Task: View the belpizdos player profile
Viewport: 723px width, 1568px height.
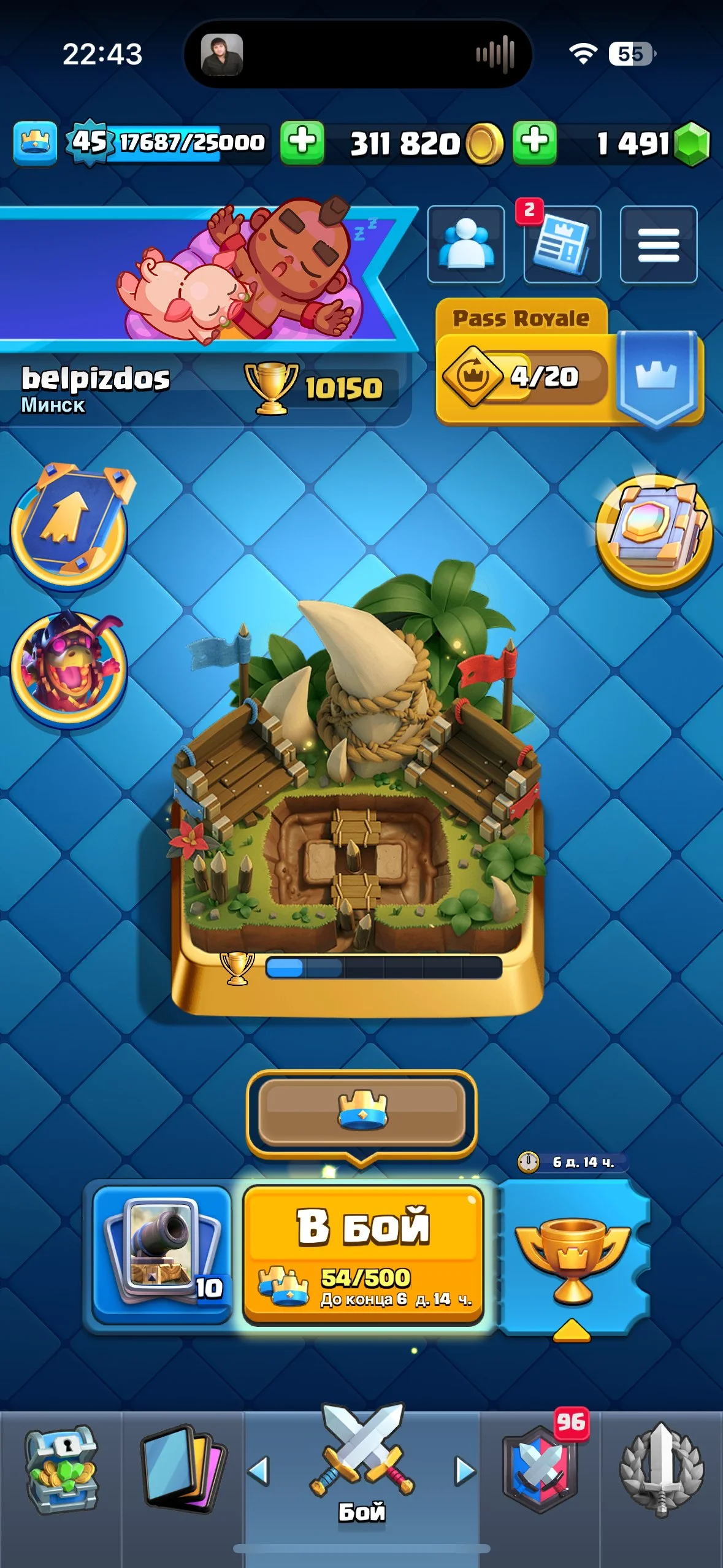Action: [95, 386]
